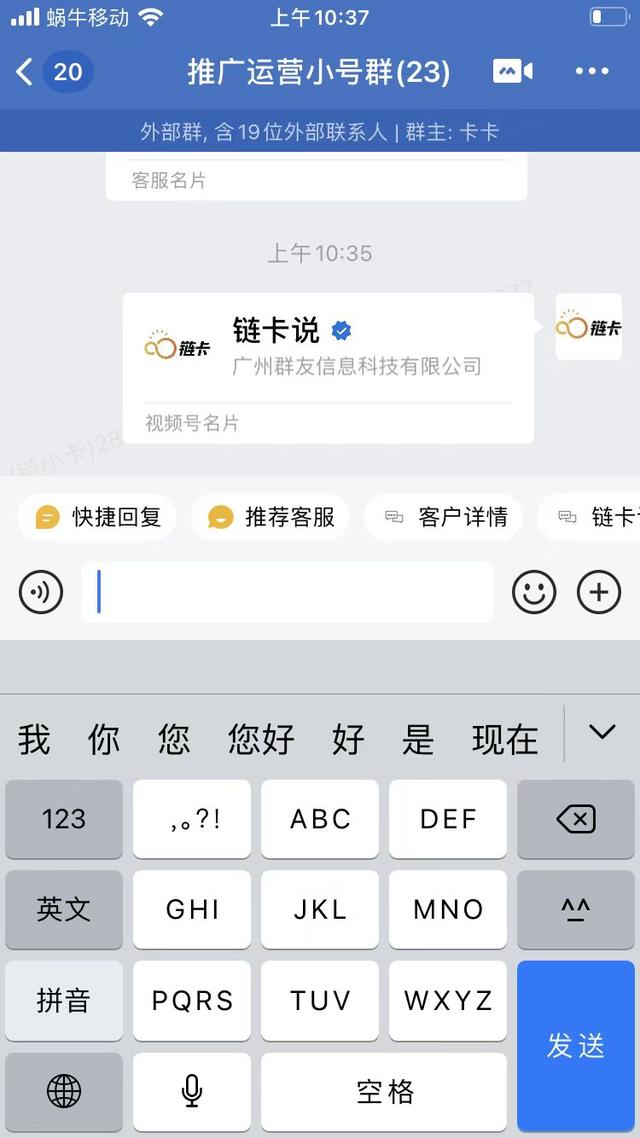640x1138 pixels.
Task: Switch keyboard to 英文 mode
Action: pos(64,910)
